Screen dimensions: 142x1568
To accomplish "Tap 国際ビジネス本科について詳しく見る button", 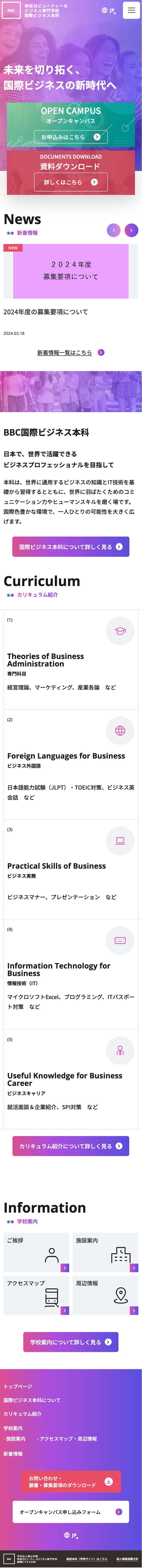I will pyautogui.click(x=71, y=547).
